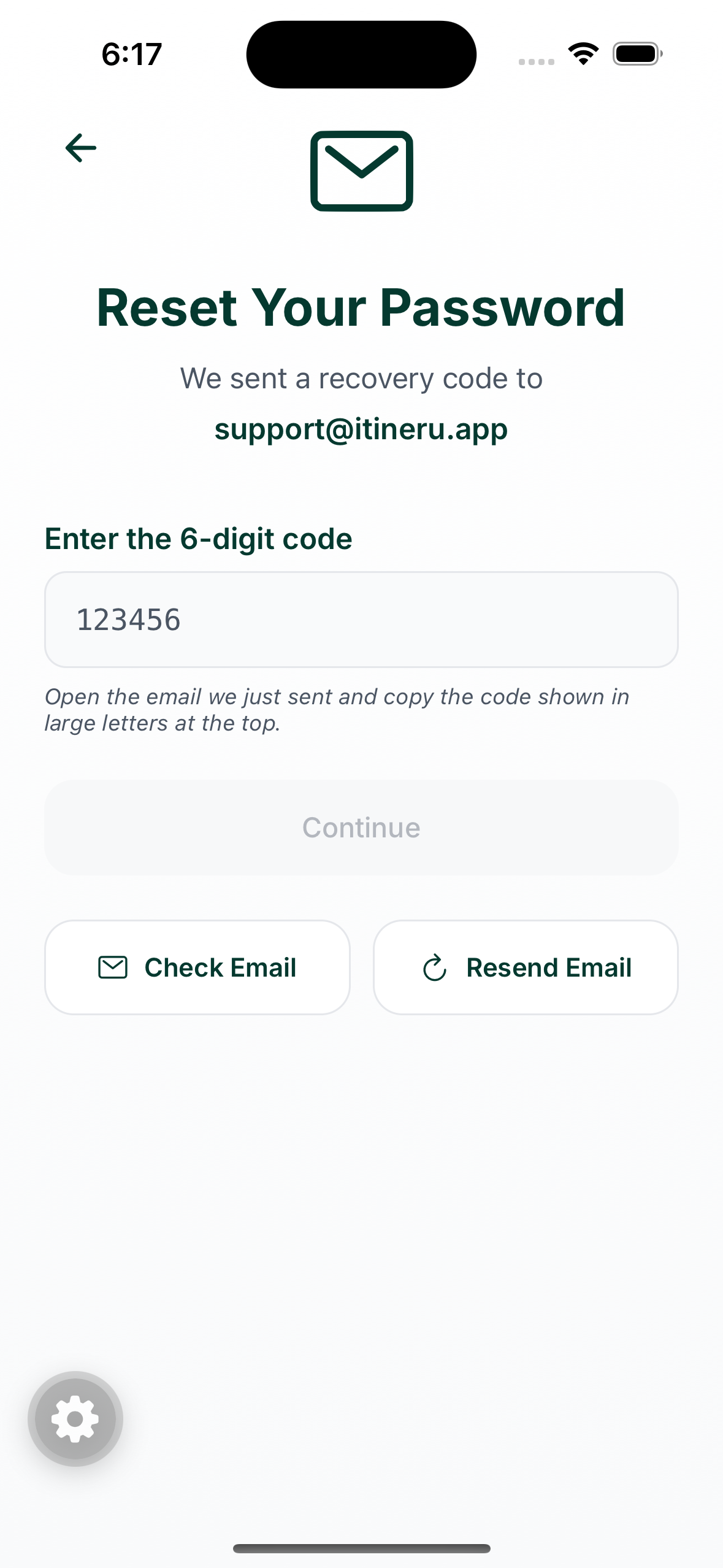Tap the Continue button
This screenshot has height=1568, width=723.
361,828
